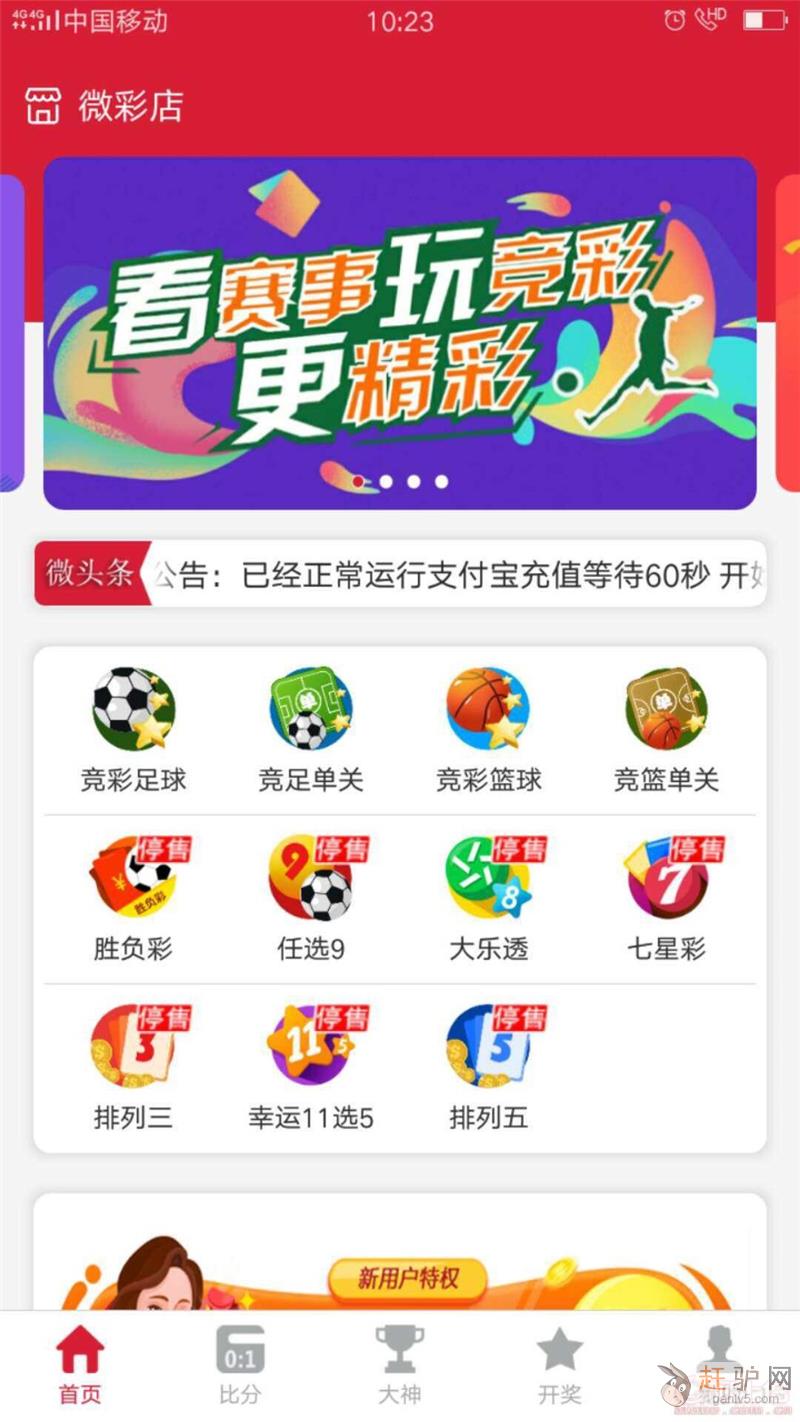This screenshot has width=800, height=1422.
Task: Open 七星彩 lottery
Action: point(666,896)
